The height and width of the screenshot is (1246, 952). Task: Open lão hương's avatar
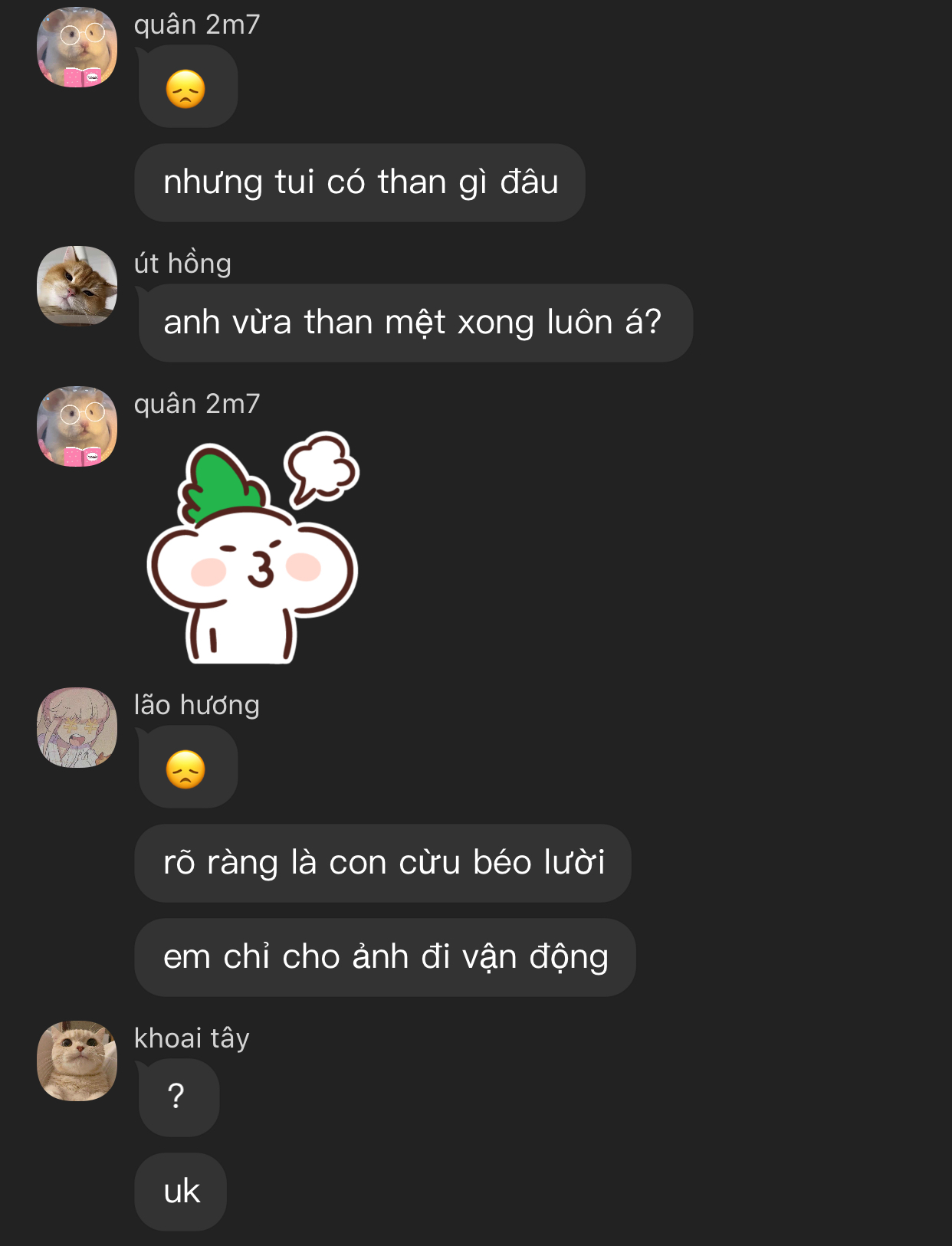click(77, 727)
